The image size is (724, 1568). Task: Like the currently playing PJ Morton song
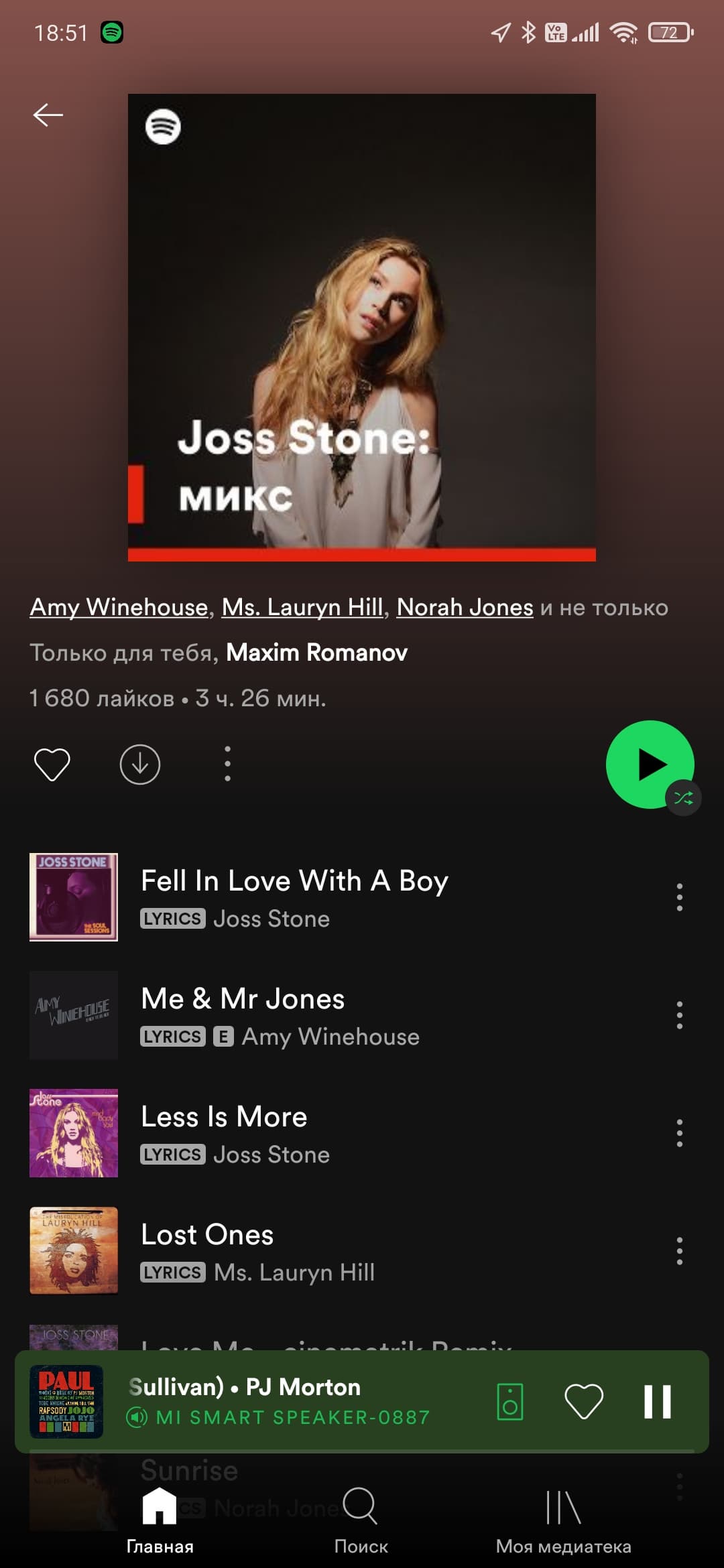pos(584,1402)
